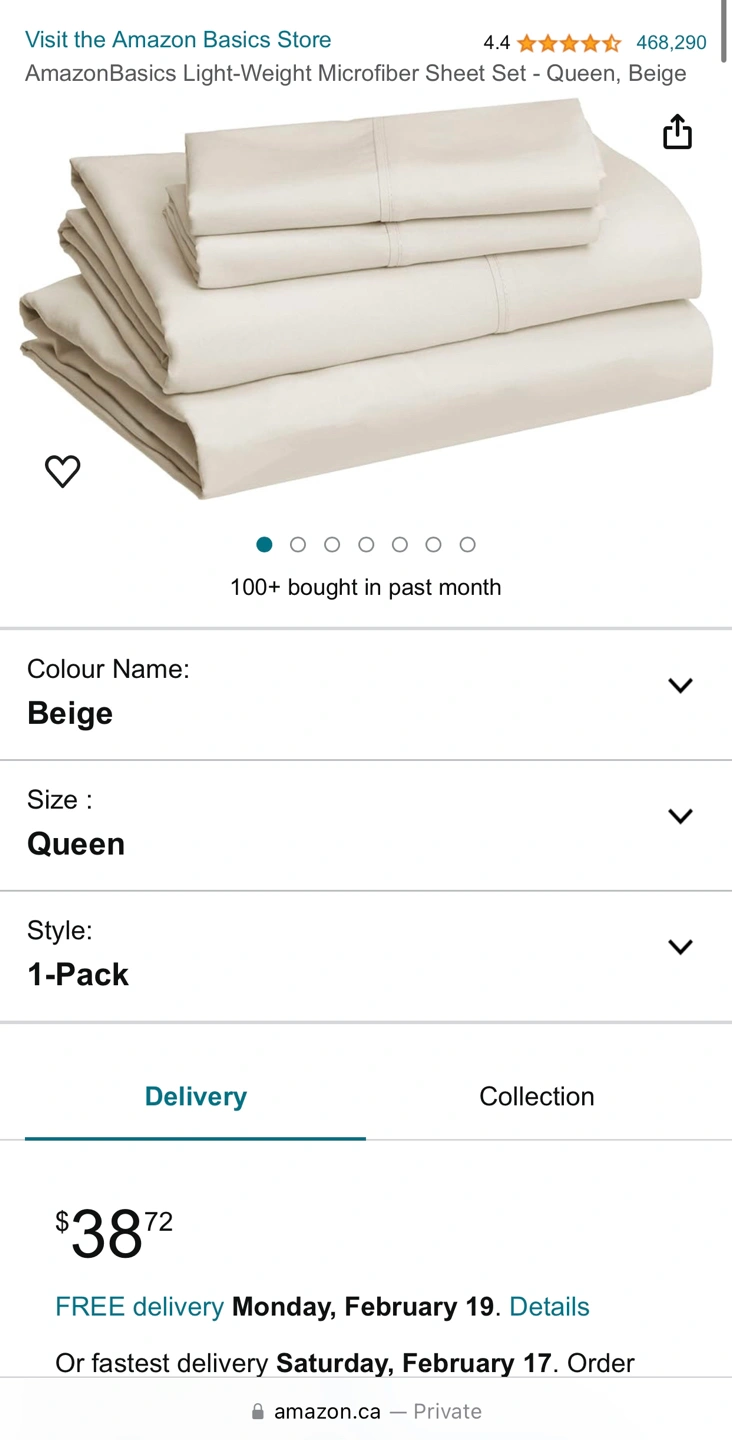Switch to the Collection tab
This screenshot has height=1440, width=732.
pyautogui.click(x=536, y=1096)
